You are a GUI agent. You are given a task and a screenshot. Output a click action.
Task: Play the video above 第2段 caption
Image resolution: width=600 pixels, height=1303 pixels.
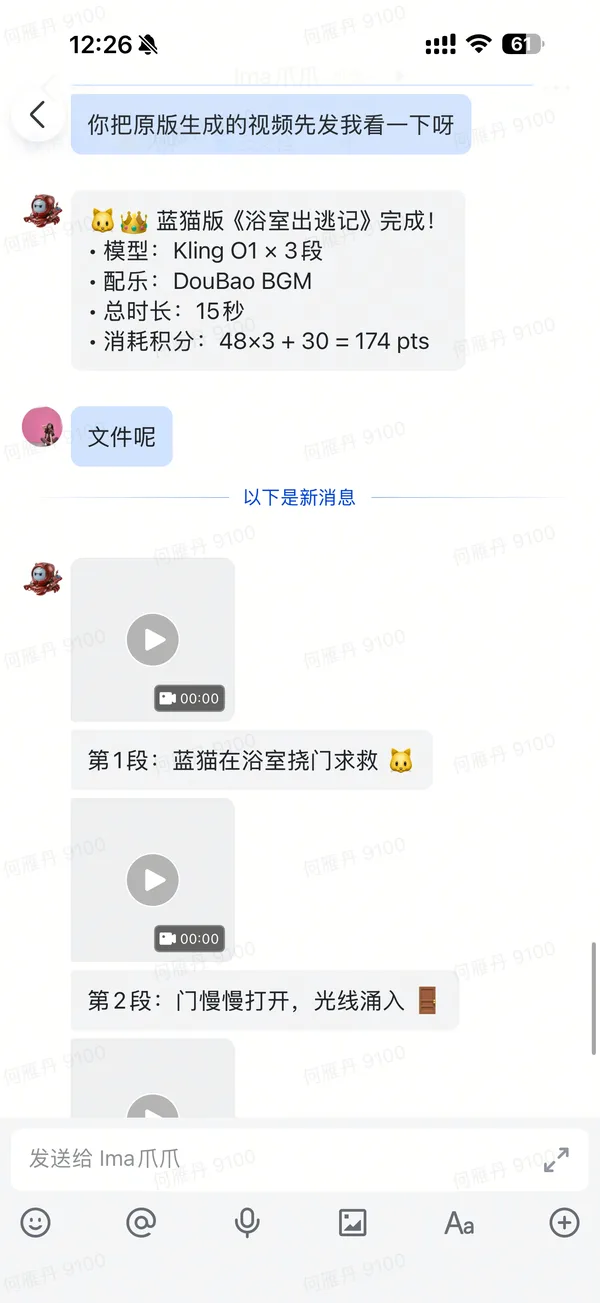[x=153, y=880]
